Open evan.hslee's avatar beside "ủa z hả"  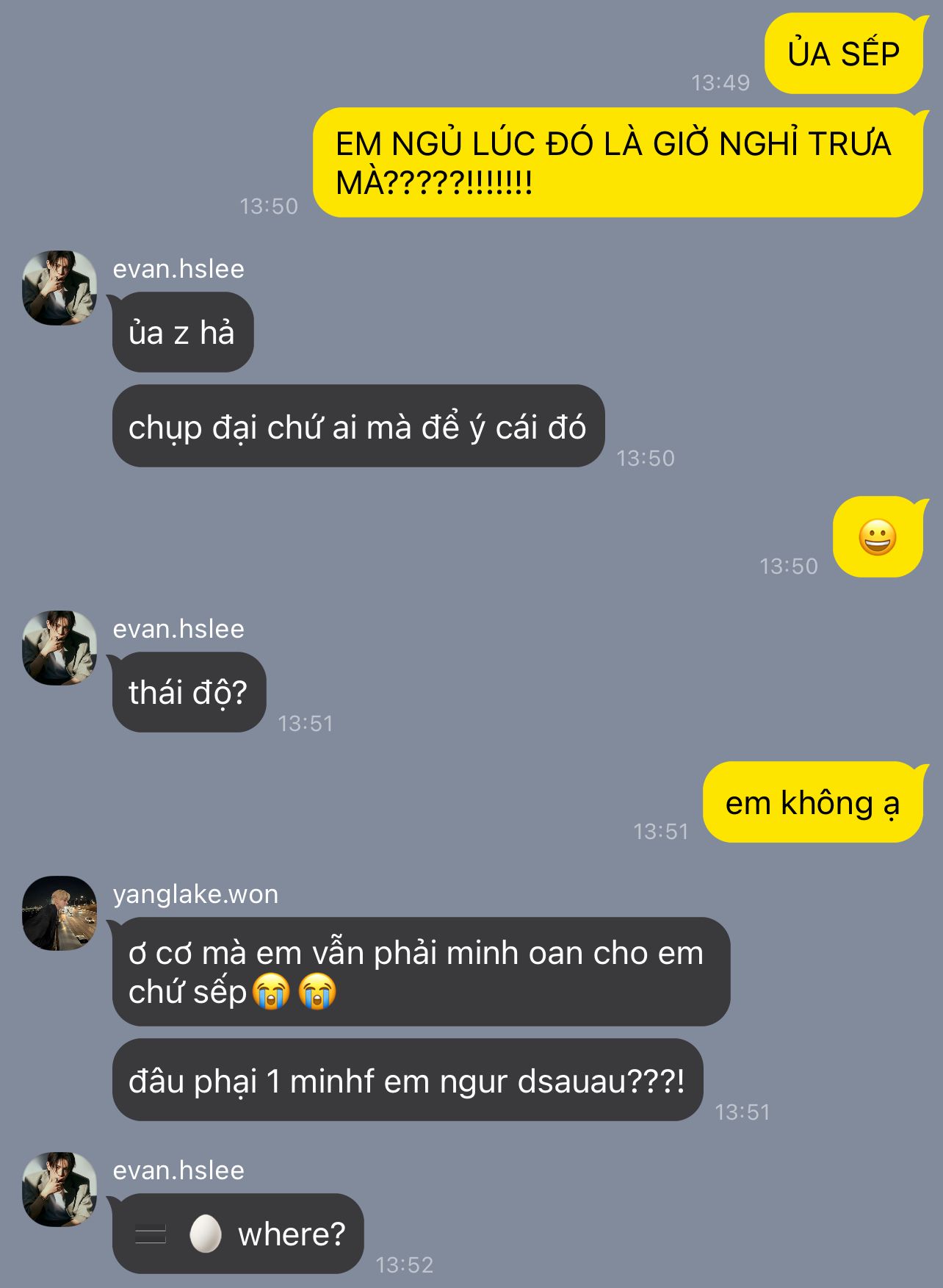click(x=59, y=288)
